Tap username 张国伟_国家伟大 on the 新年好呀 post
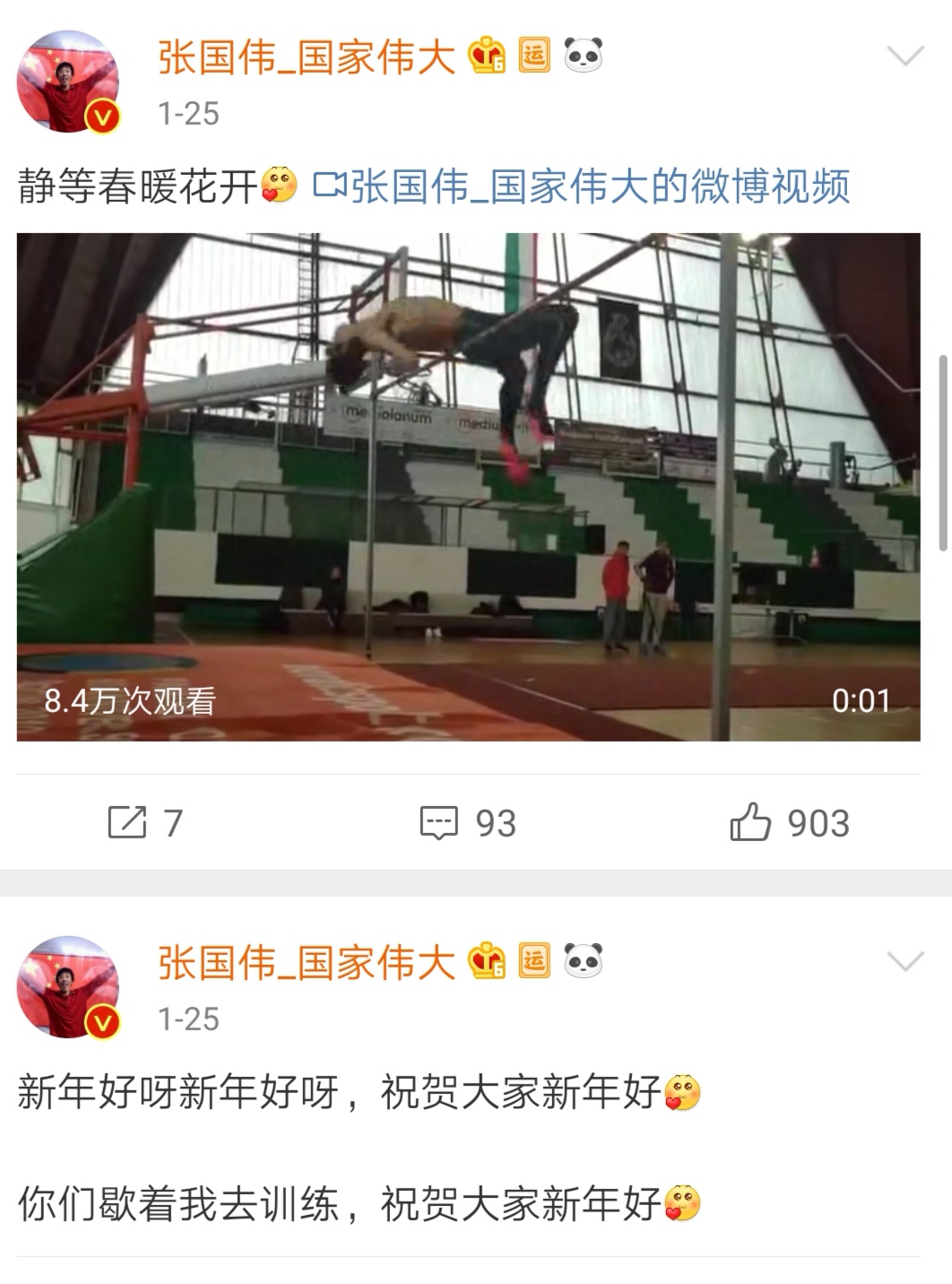Image resolution: width=952 pixels, height=1284 pixels. (307, 962)
